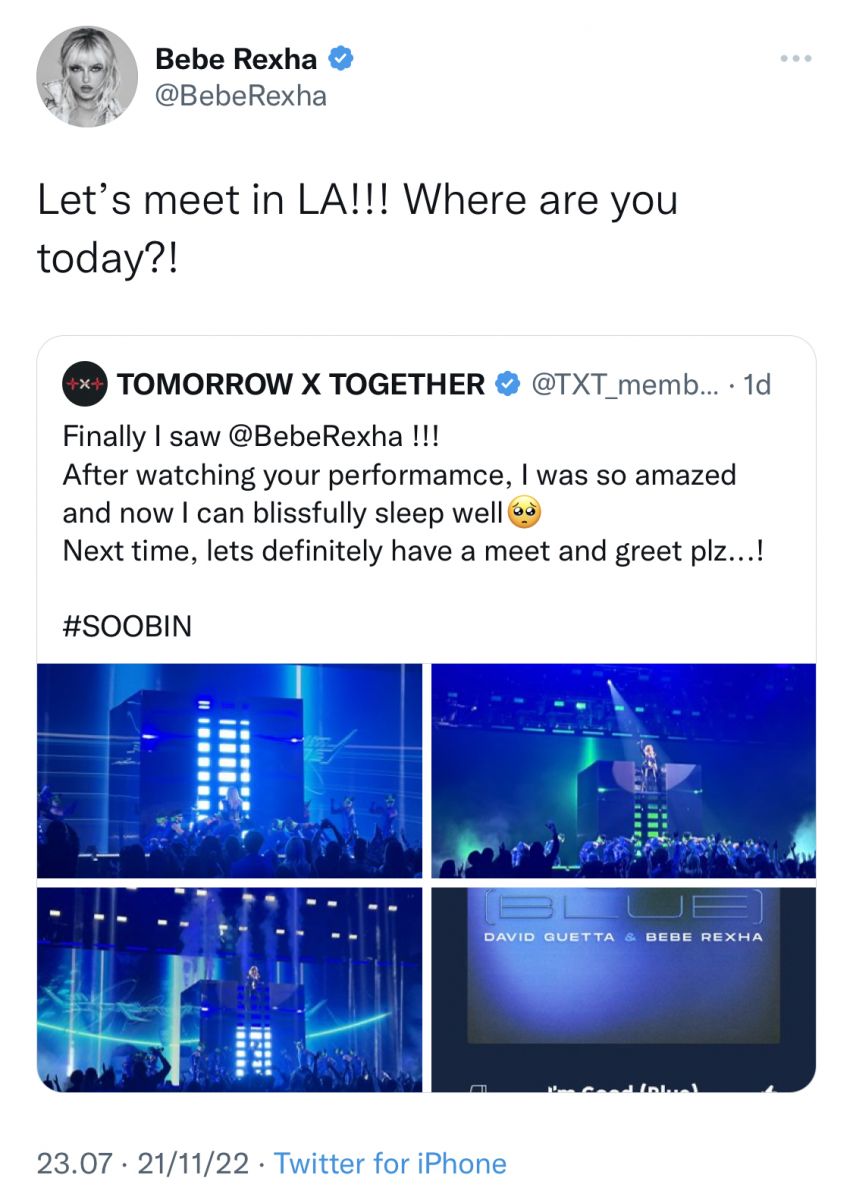This screenshot has width=853, height=1200.
Task: View the concert photo with the spotlight beam
Action: pyautogui.click(x=623, y=770)
